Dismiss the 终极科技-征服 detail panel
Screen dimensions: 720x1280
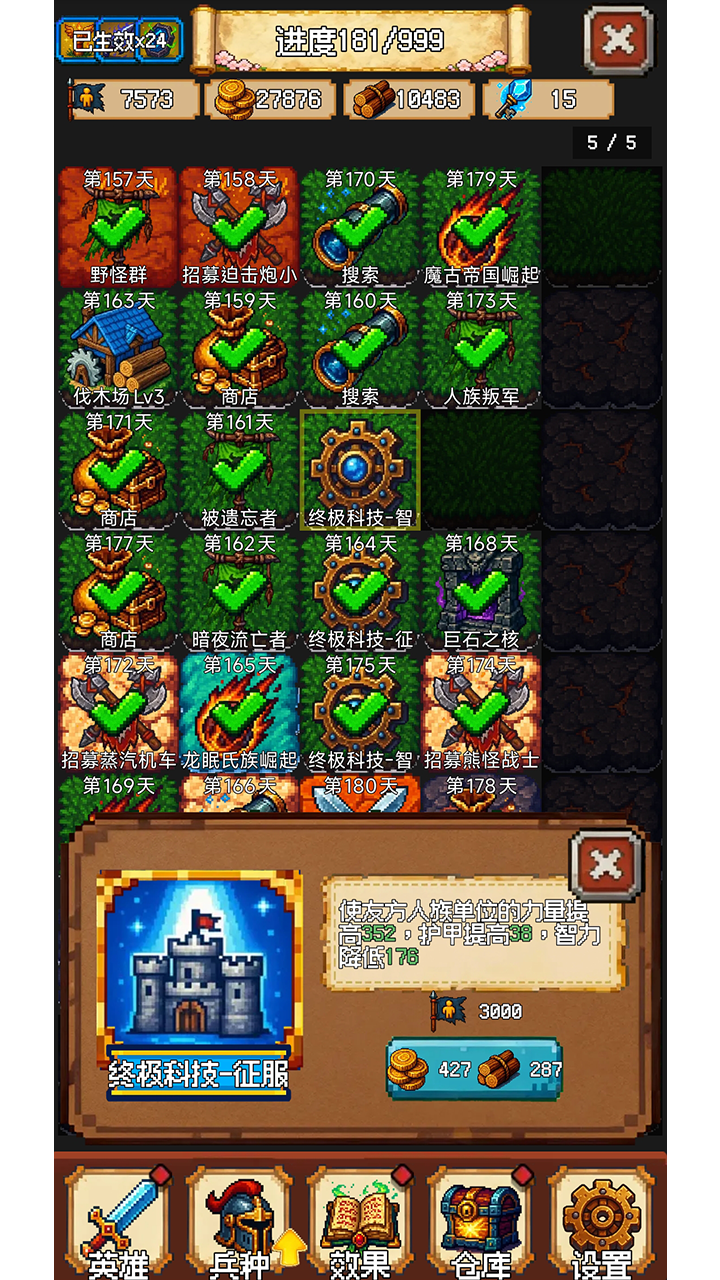[605, 865]
